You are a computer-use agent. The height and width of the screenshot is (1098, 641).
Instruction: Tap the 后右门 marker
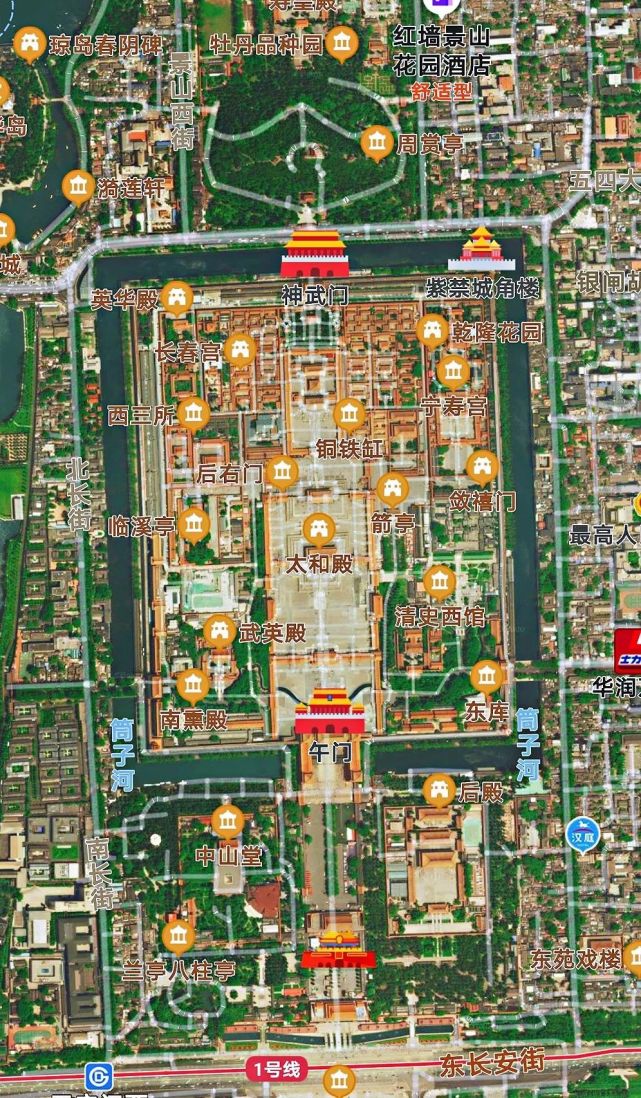coord(283,470)
